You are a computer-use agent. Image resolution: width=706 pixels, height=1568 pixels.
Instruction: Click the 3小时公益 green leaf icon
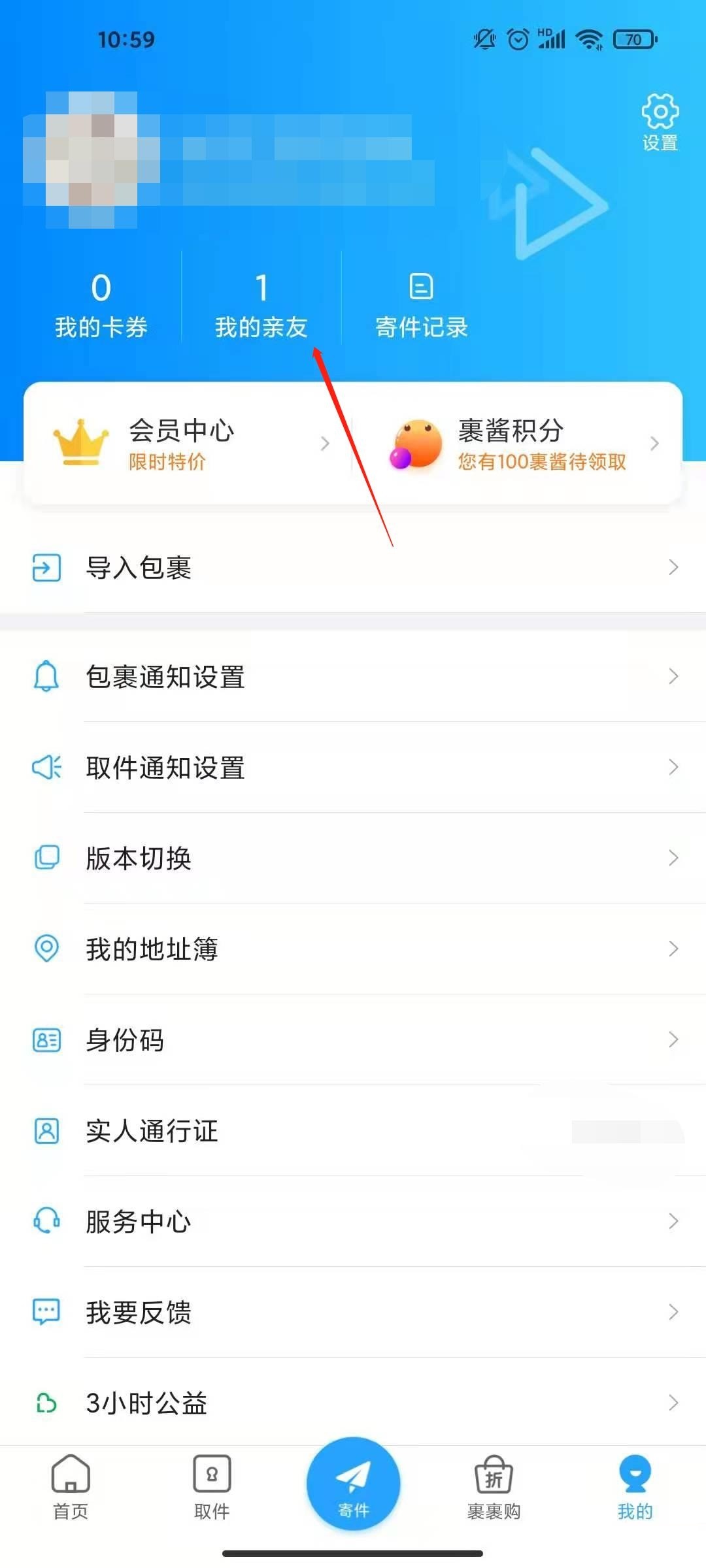click(44, 1403)
